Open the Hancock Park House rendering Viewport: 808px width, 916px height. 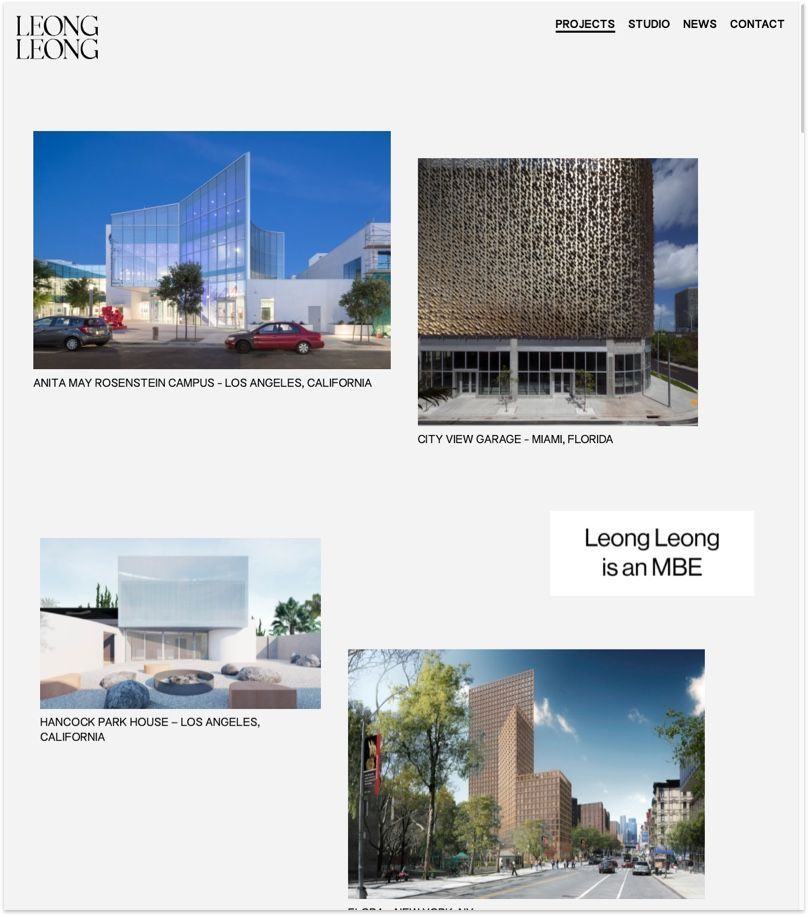(179, 622)
